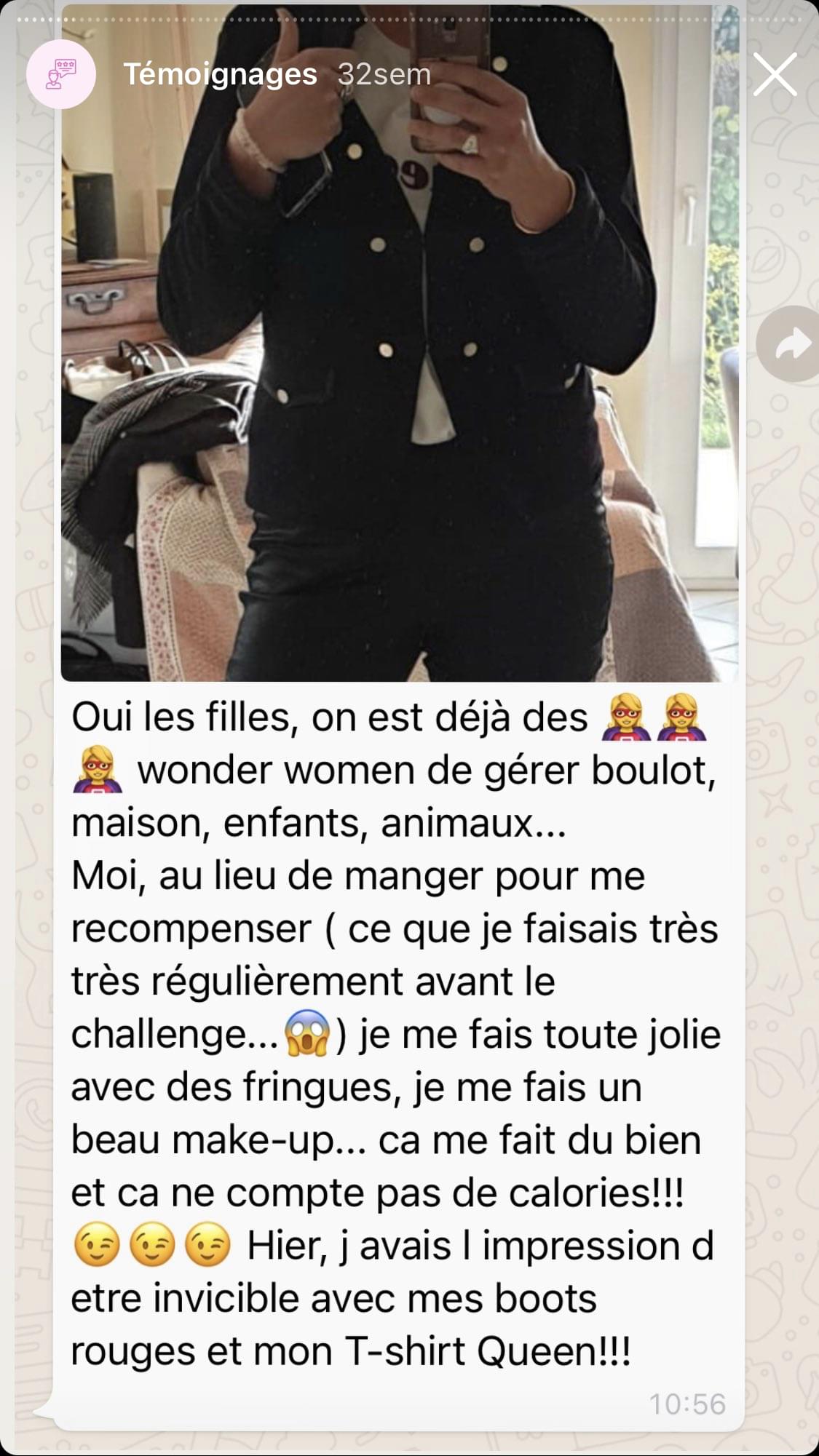Viewport: 819px width, 1456px height.
Task: Close the Témoignages story
Action: (x=775, y=74)
